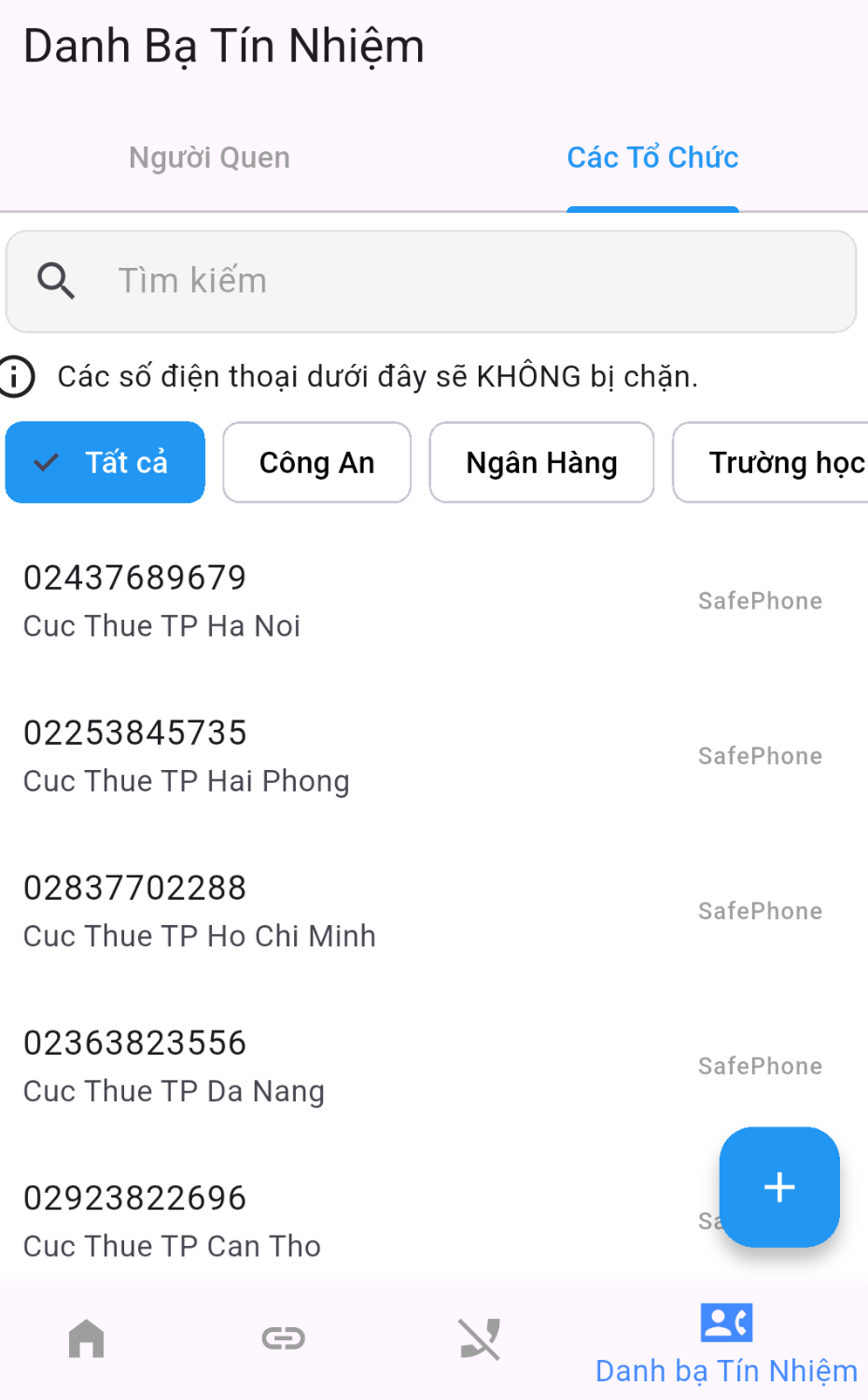The width and height of the screenshot is (868, 1400).
Task: Open Cuc Thue TP Ha Noi entry
Action: (355, 601)
